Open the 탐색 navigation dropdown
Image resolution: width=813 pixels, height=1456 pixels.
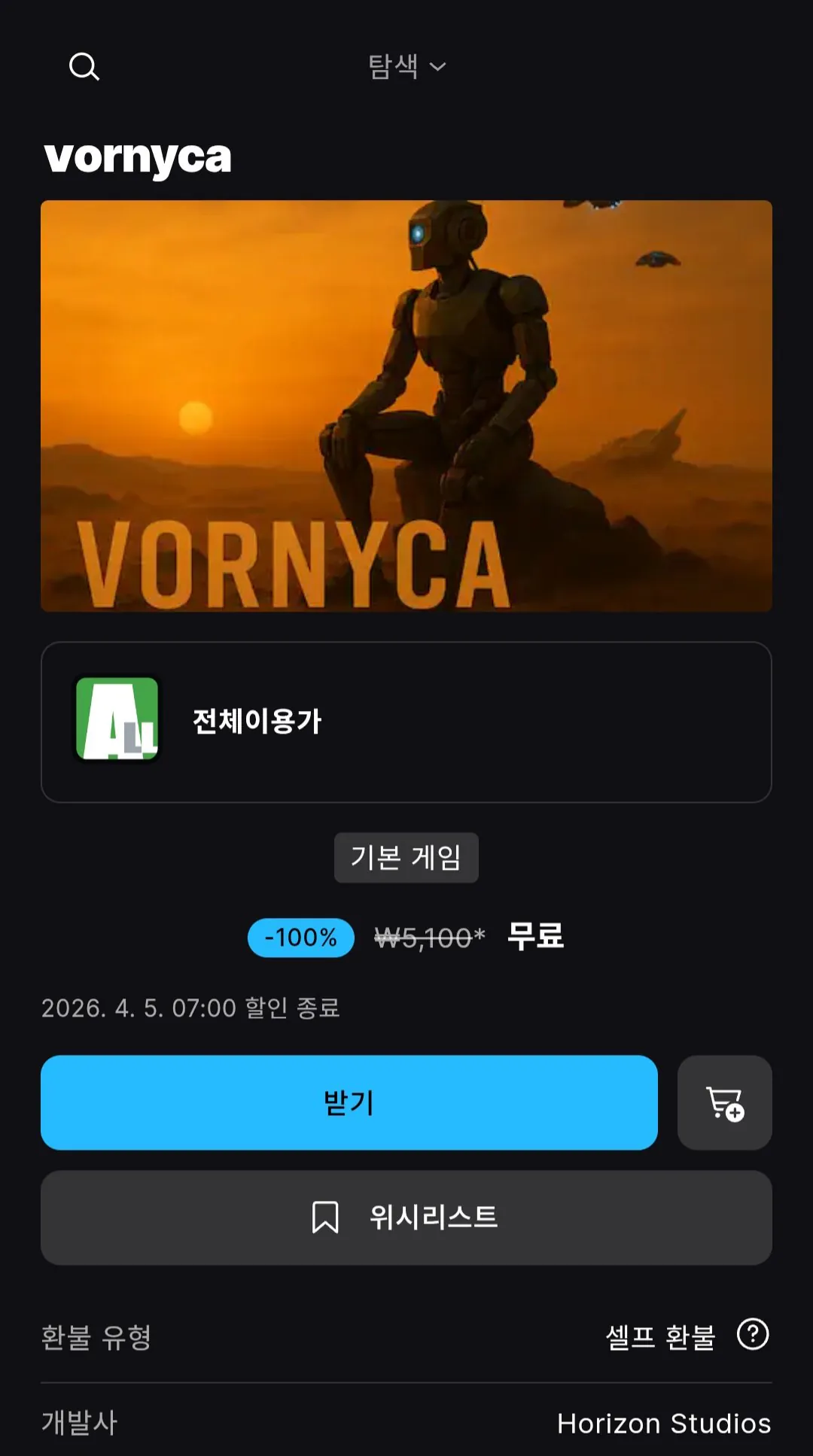pos(406,66)
